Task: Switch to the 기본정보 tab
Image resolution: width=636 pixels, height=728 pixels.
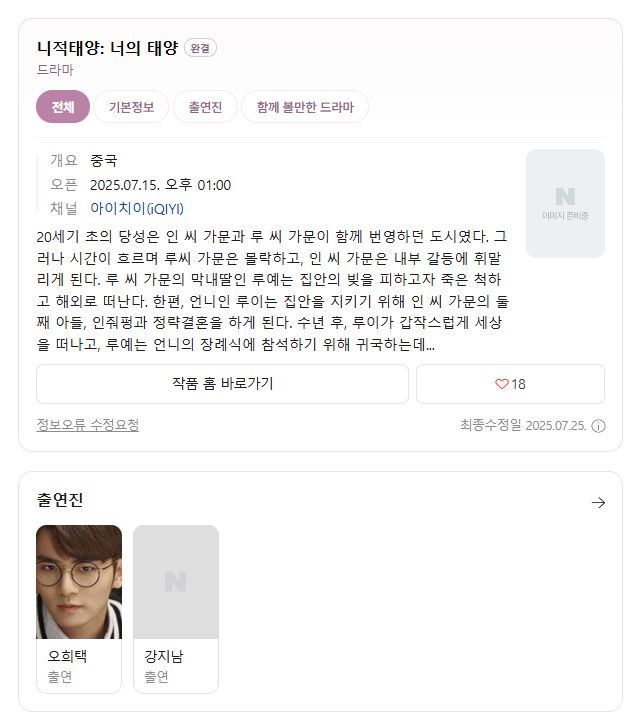Action: click(x=131, y=107)
